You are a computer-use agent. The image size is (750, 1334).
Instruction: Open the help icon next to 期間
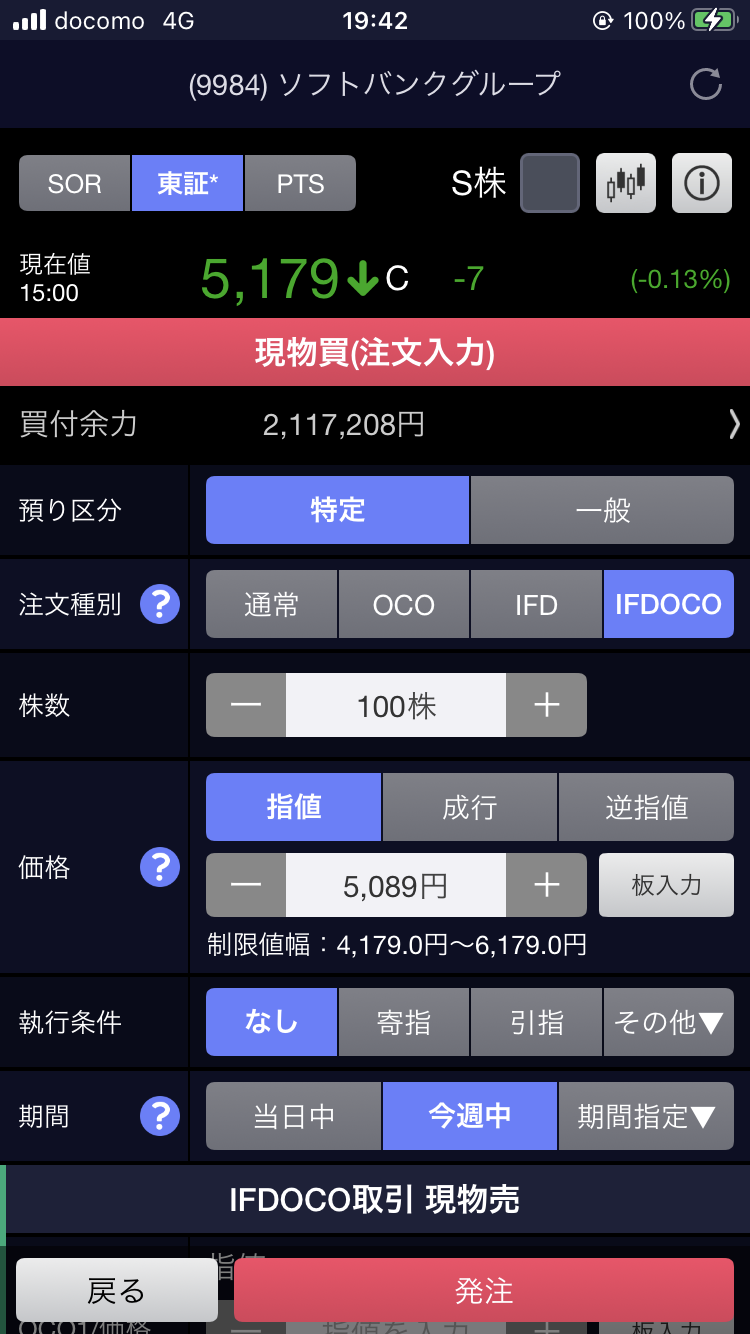click(158, 1116)
